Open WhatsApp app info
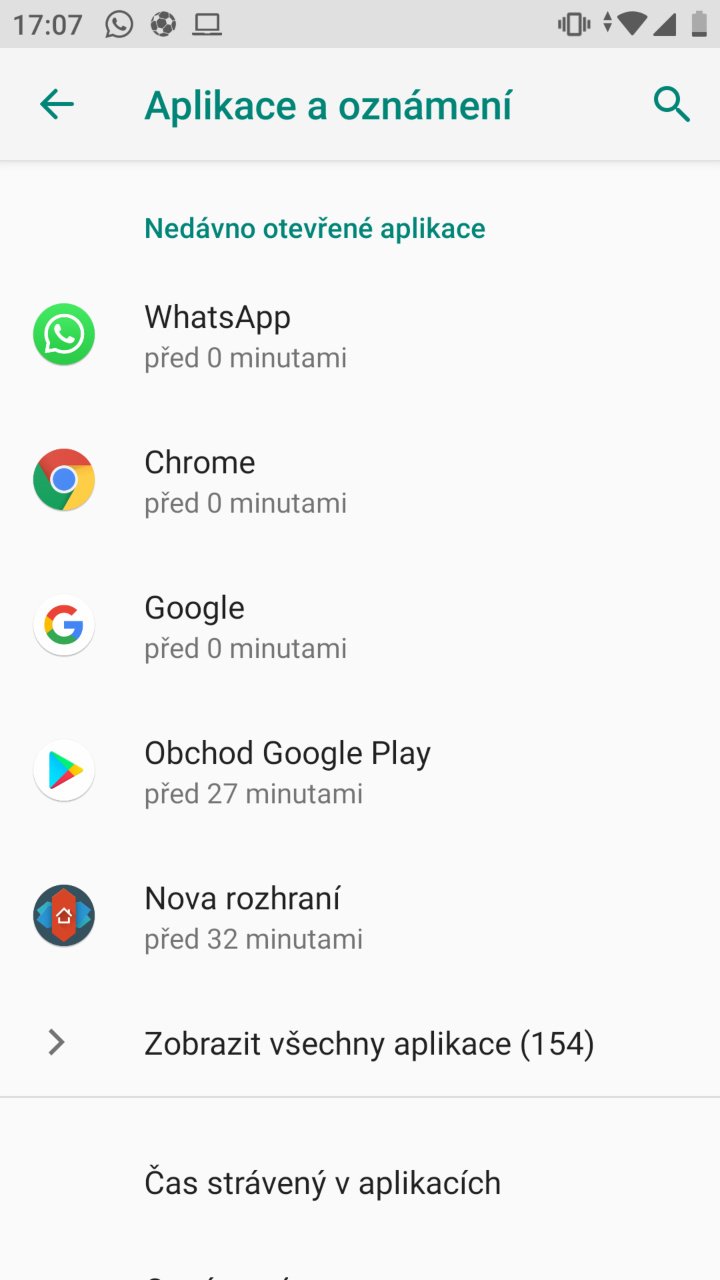This screenshot has width=720, height=1280. click(x=360, y=335)
